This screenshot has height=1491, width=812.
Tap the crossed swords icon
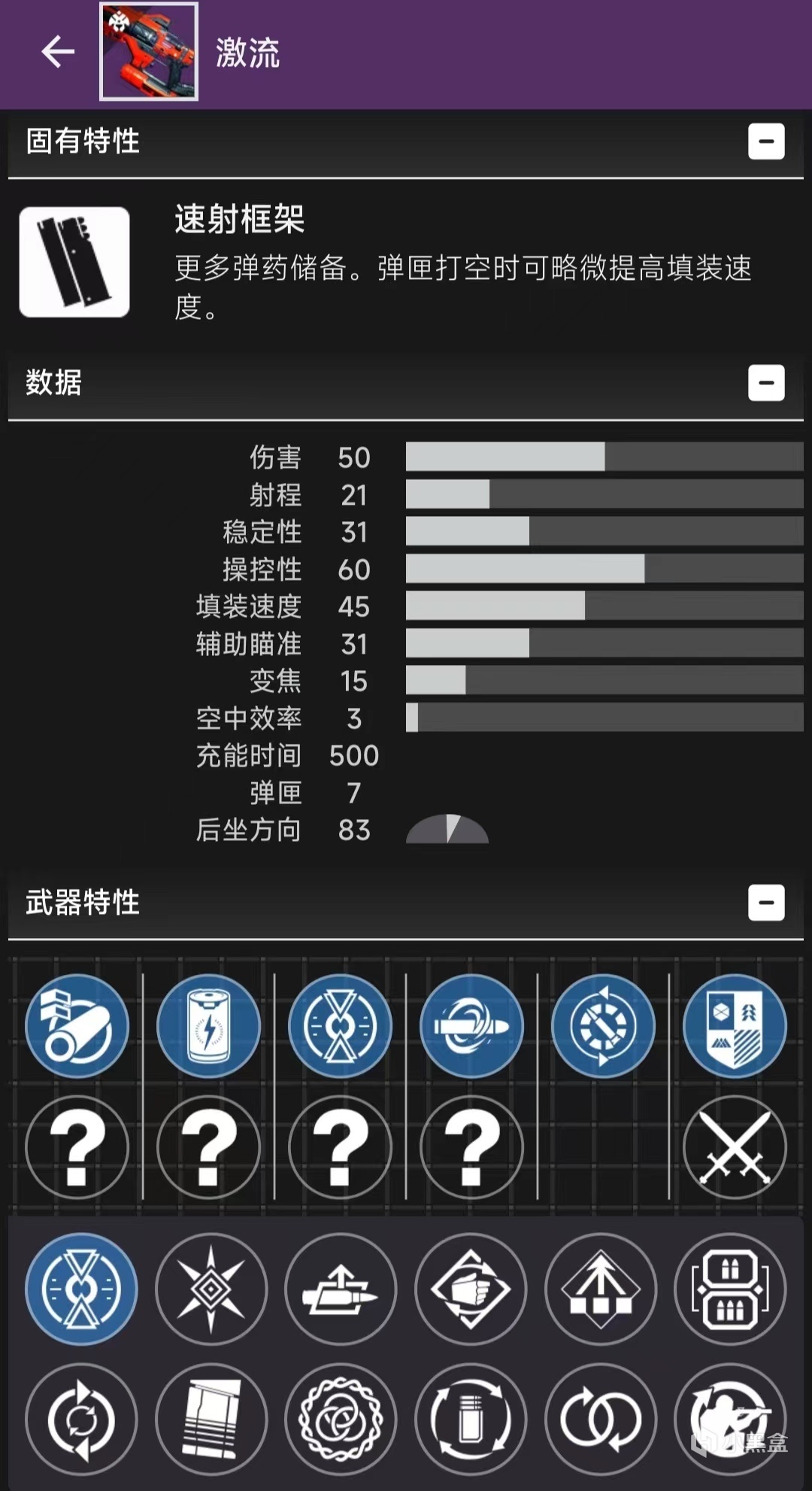click(x=735, y=1147)
